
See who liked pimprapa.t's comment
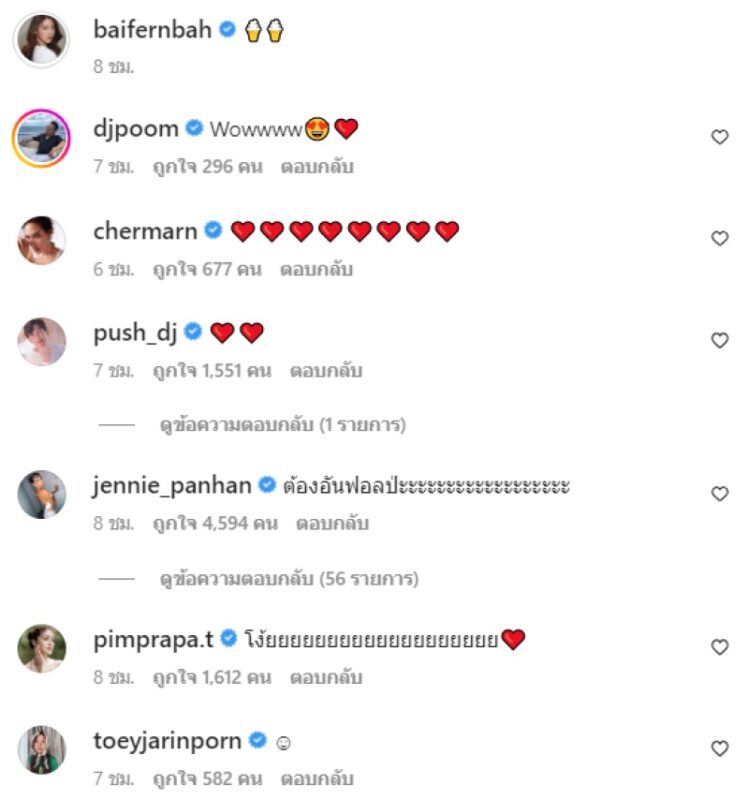[x=212, y=677]
